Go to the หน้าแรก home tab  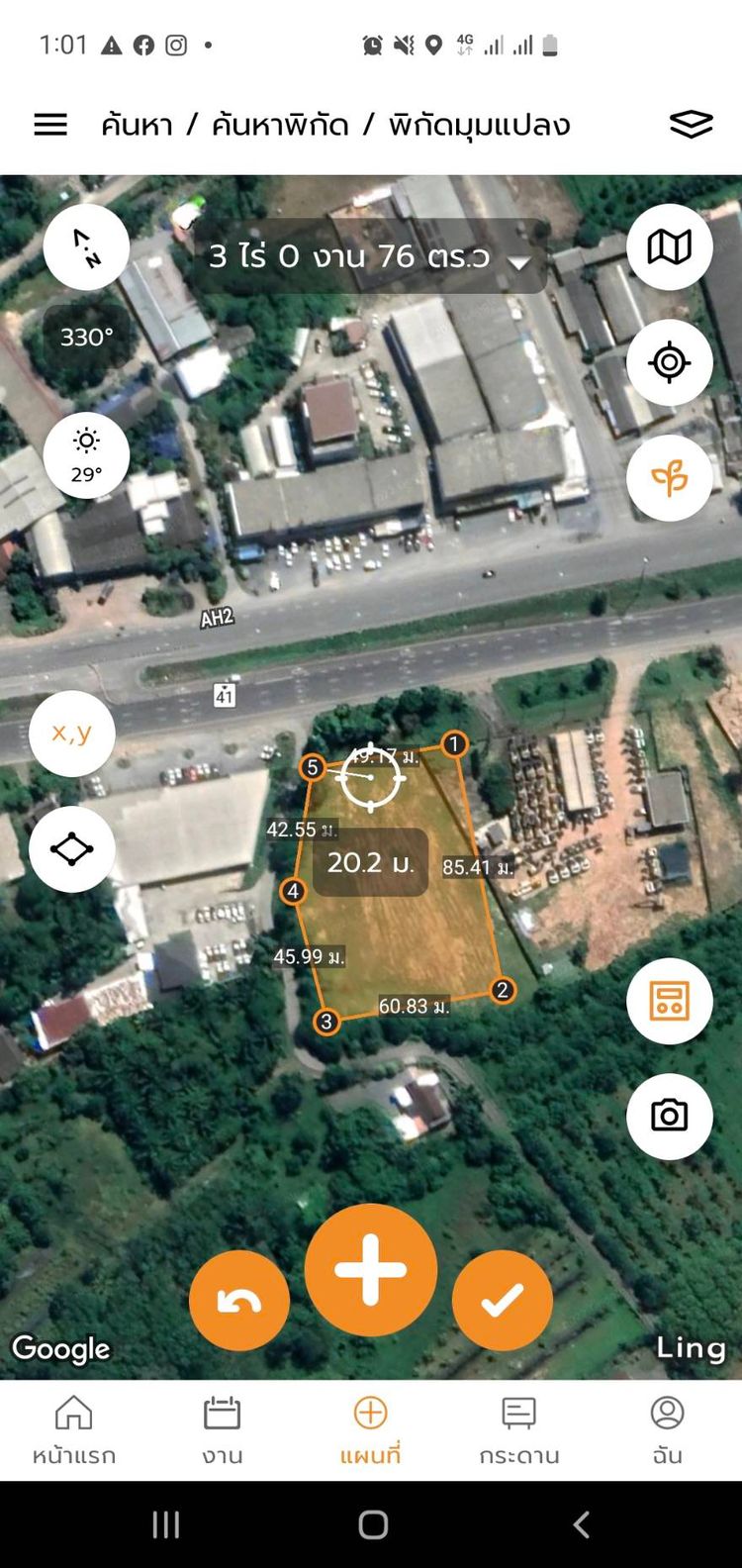pos(74,1430)
